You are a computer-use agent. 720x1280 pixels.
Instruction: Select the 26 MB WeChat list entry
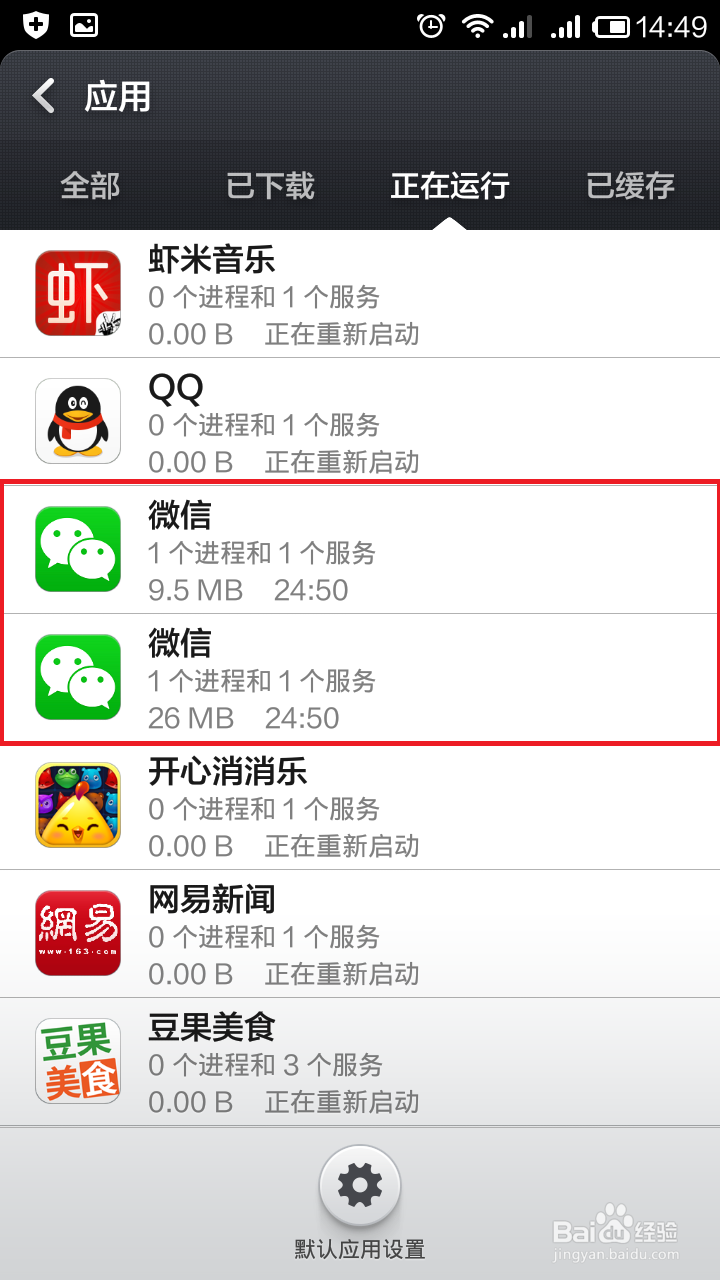tap(360, 676)
